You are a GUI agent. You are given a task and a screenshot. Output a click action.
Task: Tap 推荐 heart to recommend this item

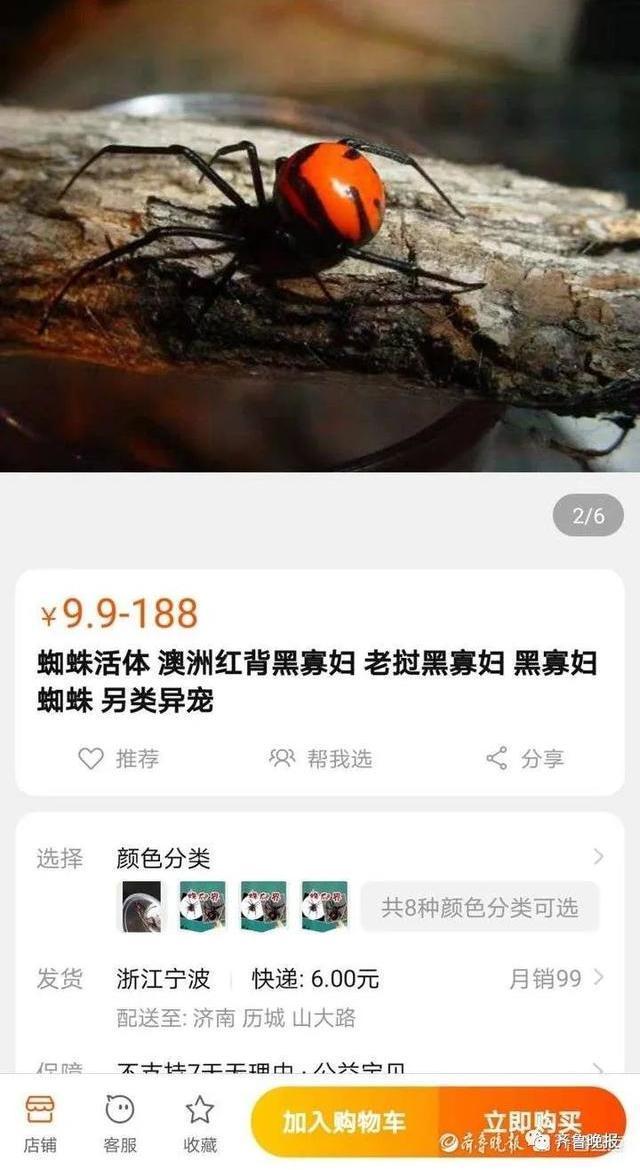click(x=118, y=759)
